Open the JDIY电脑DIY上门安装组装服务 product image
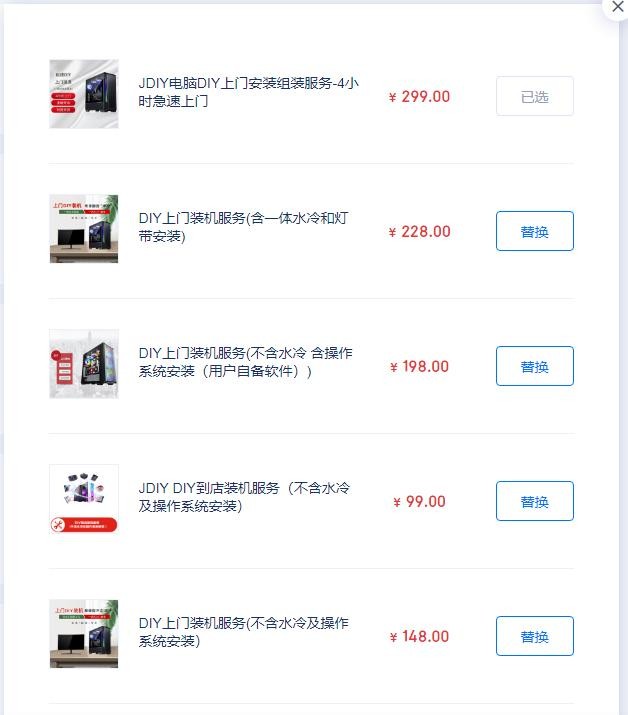Viewport: 628px width, 715px height. pyautogui.click(x=84, y=94)
